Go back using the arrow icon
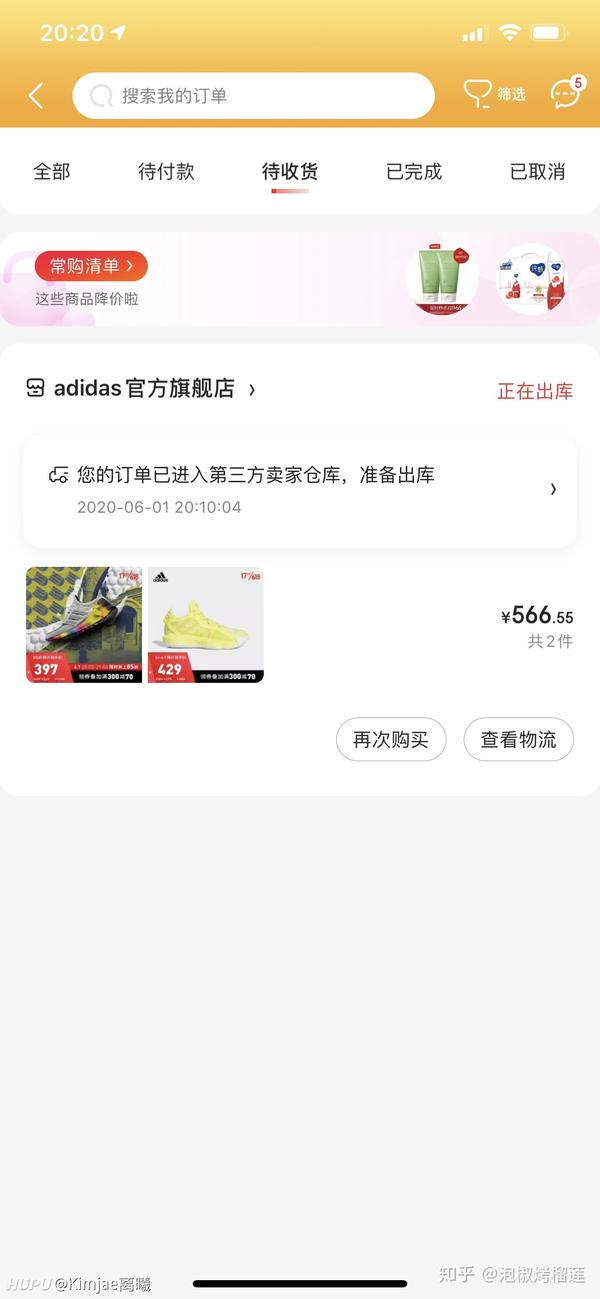The width and height of the screenshot is (600, 1299). coord(36,96)
